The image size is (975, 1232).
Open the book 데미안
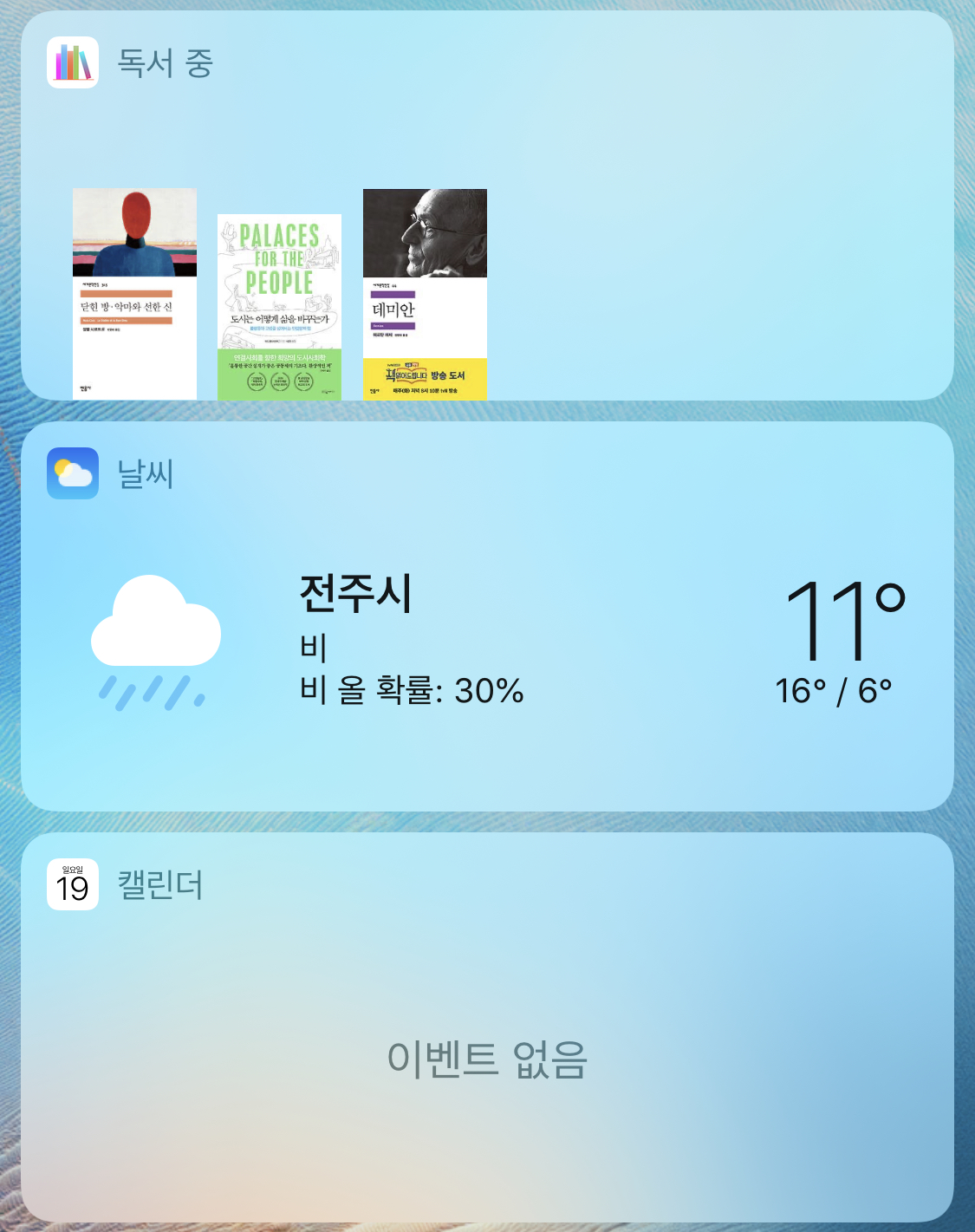pyautogui.click(x=425, y=294)
